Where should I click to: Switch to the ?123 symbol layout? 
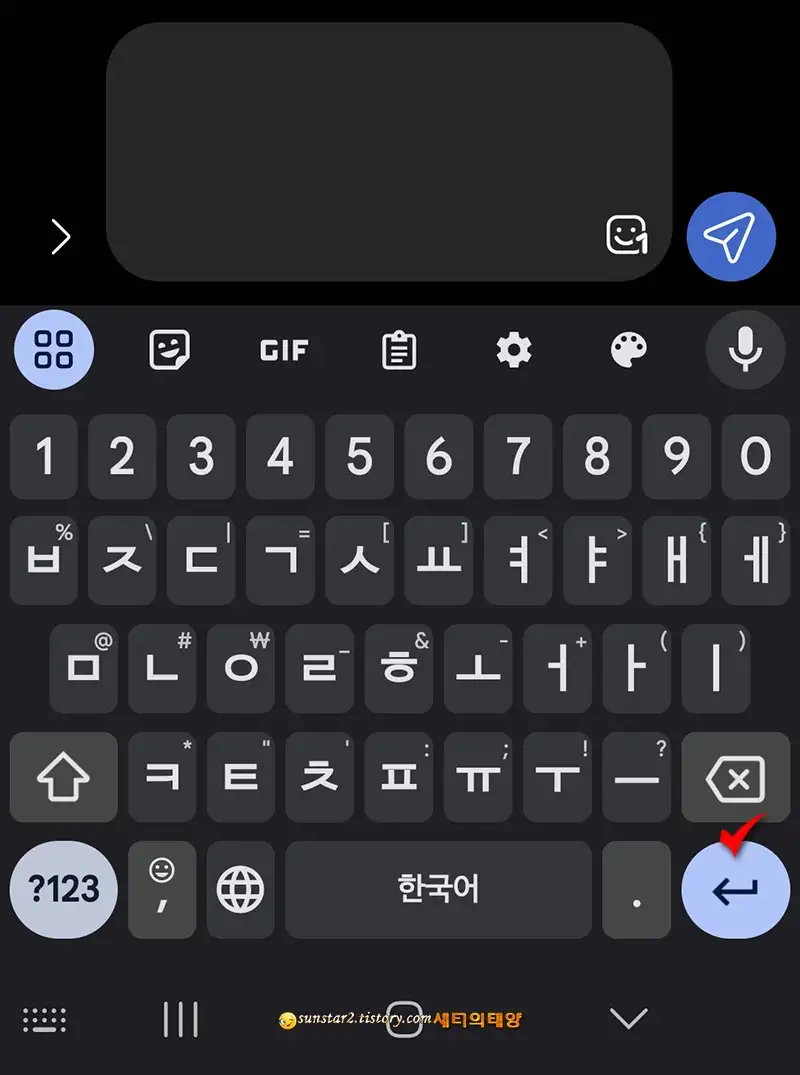pos(63,890)
